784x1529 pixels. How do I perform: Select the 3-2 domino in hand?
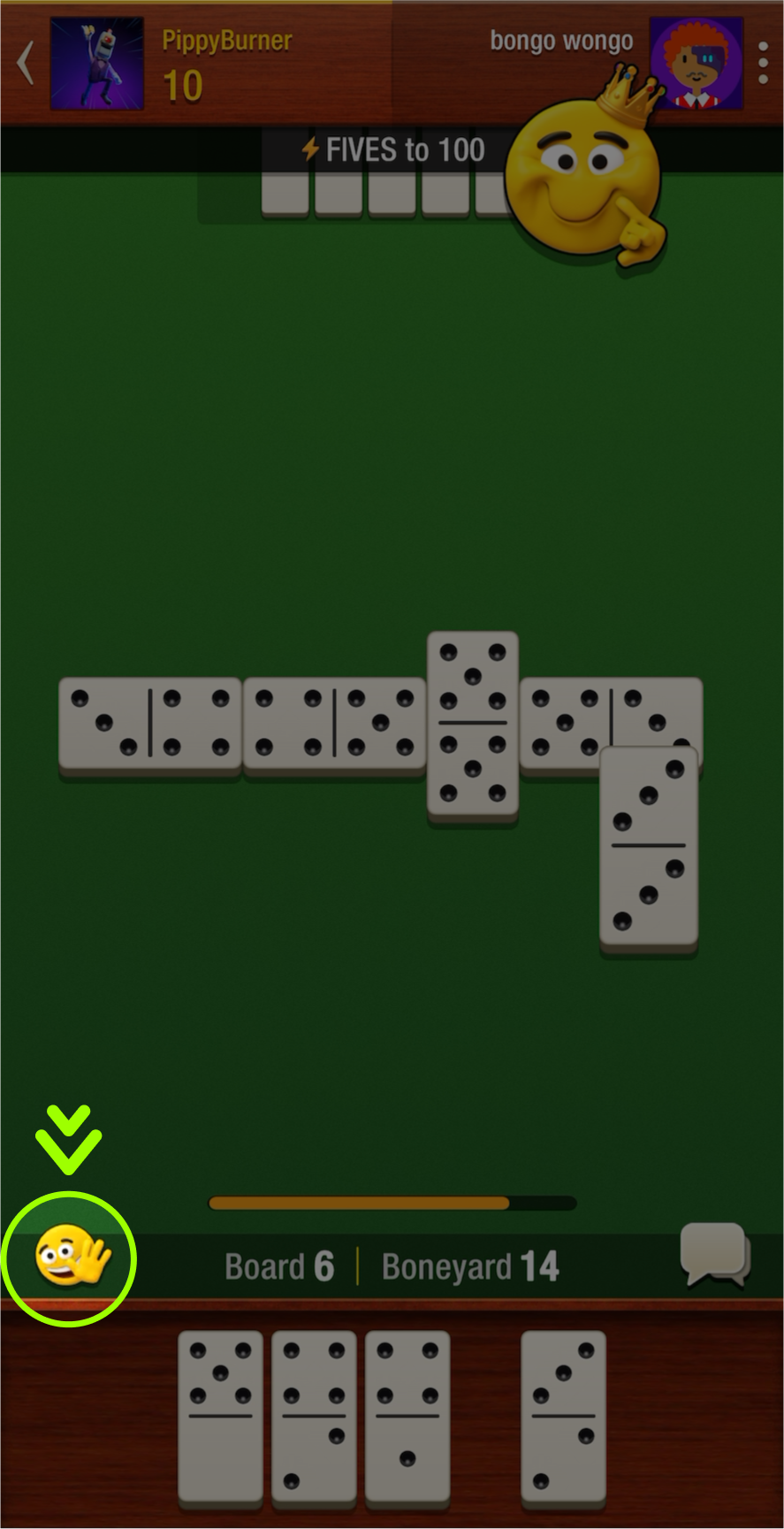[x=563, y=1416]
